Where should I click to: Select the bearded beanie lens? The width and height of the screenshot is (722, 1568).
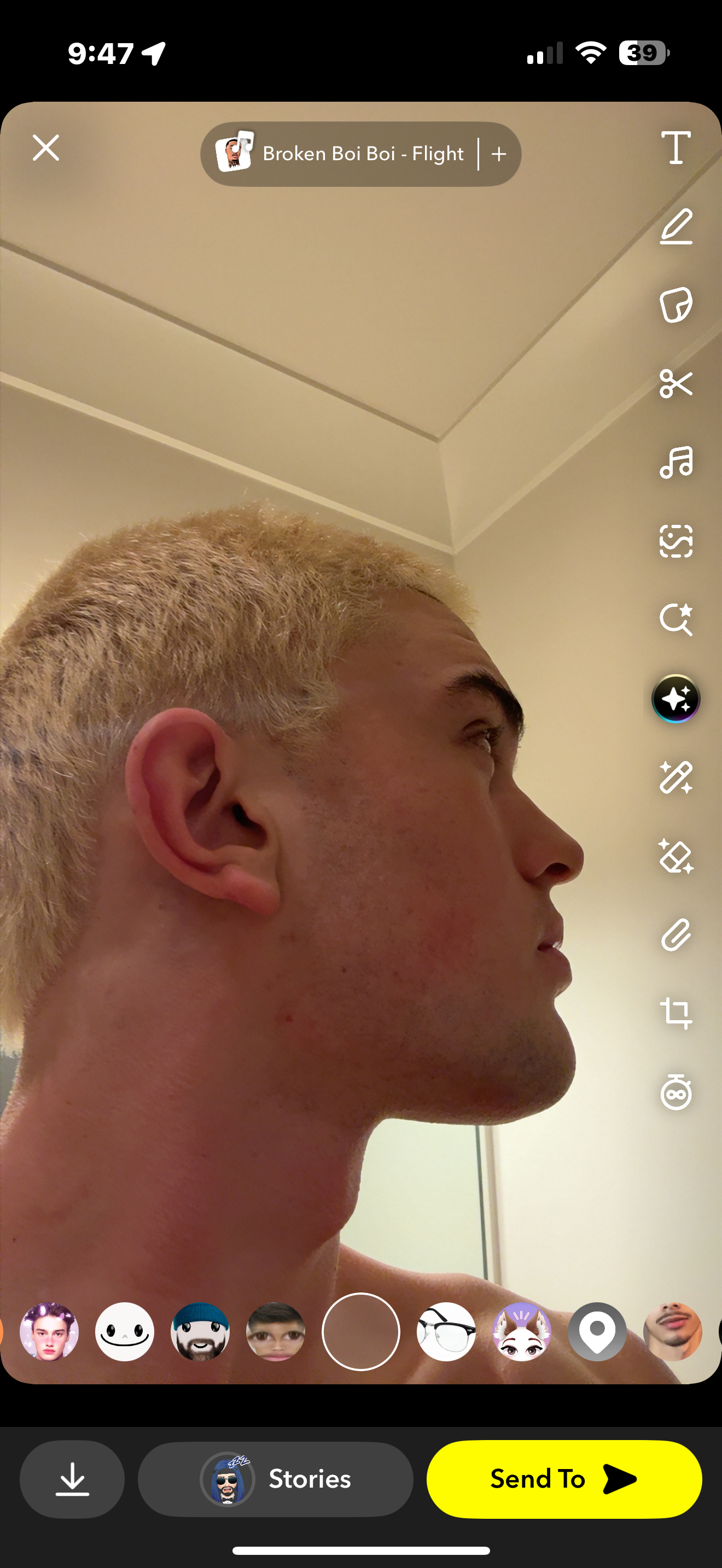coord(200,1332)
